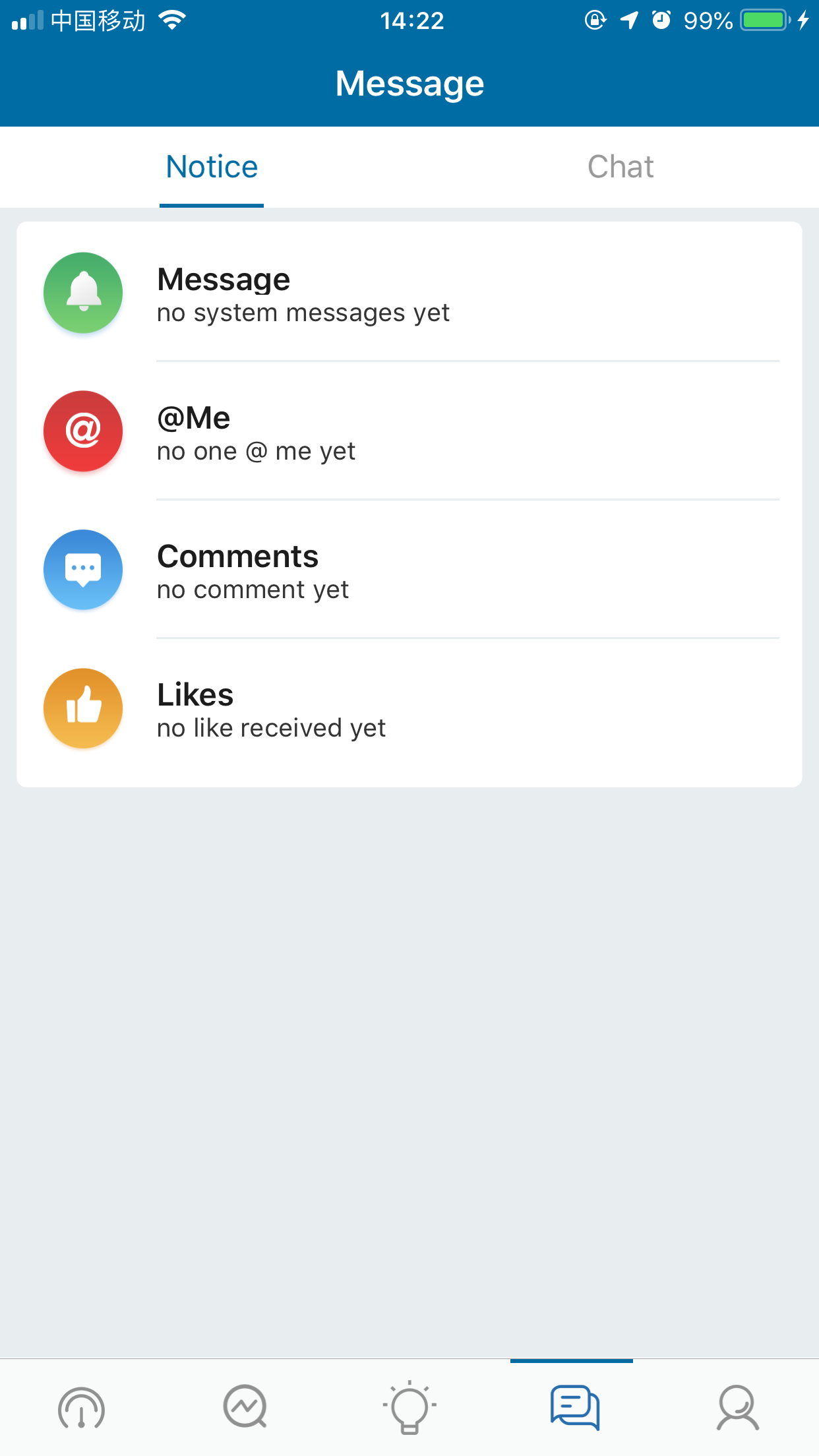819x1456 pixels.
Task: Tap the Message title in the header
Action: 409,82
